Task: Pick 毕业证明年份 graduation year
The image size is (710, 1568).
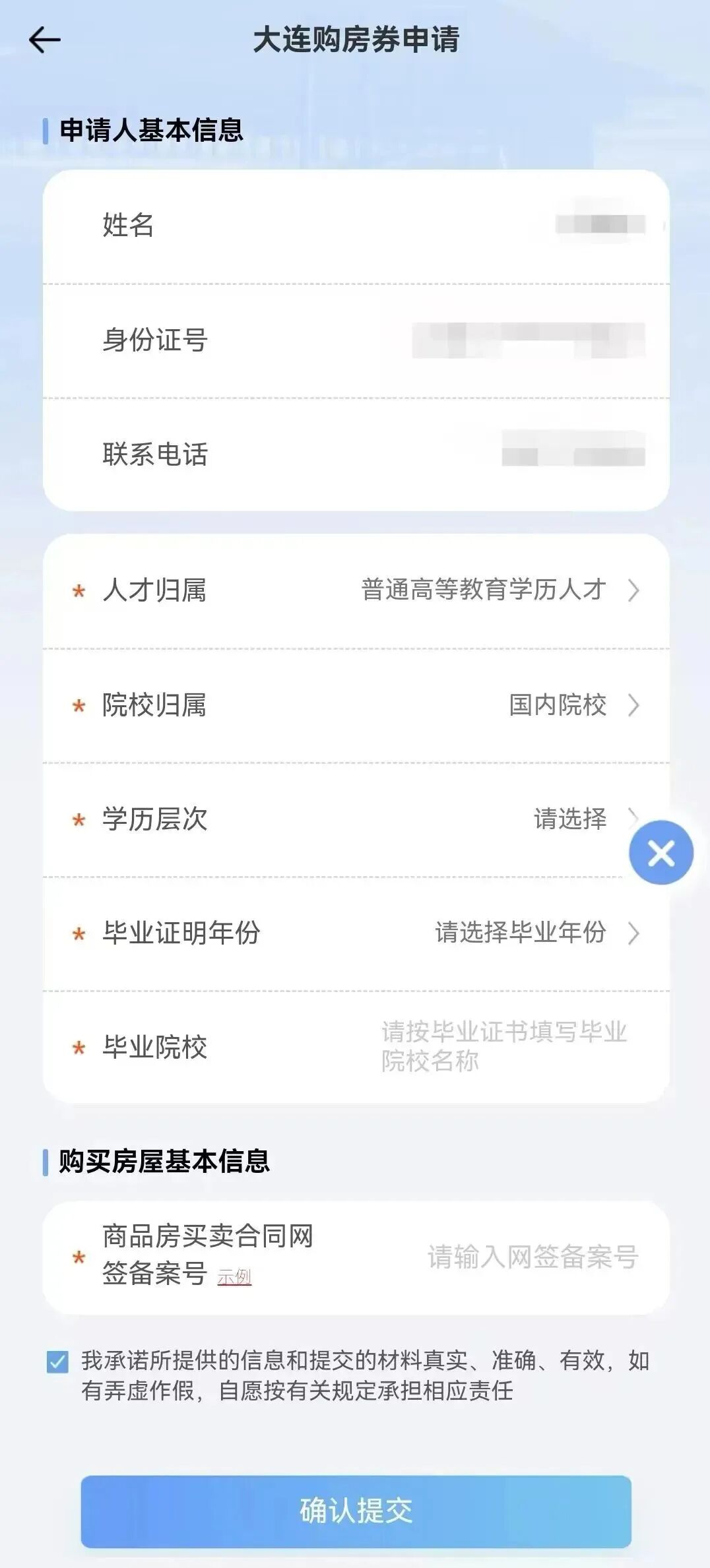Action: [536, 933]
